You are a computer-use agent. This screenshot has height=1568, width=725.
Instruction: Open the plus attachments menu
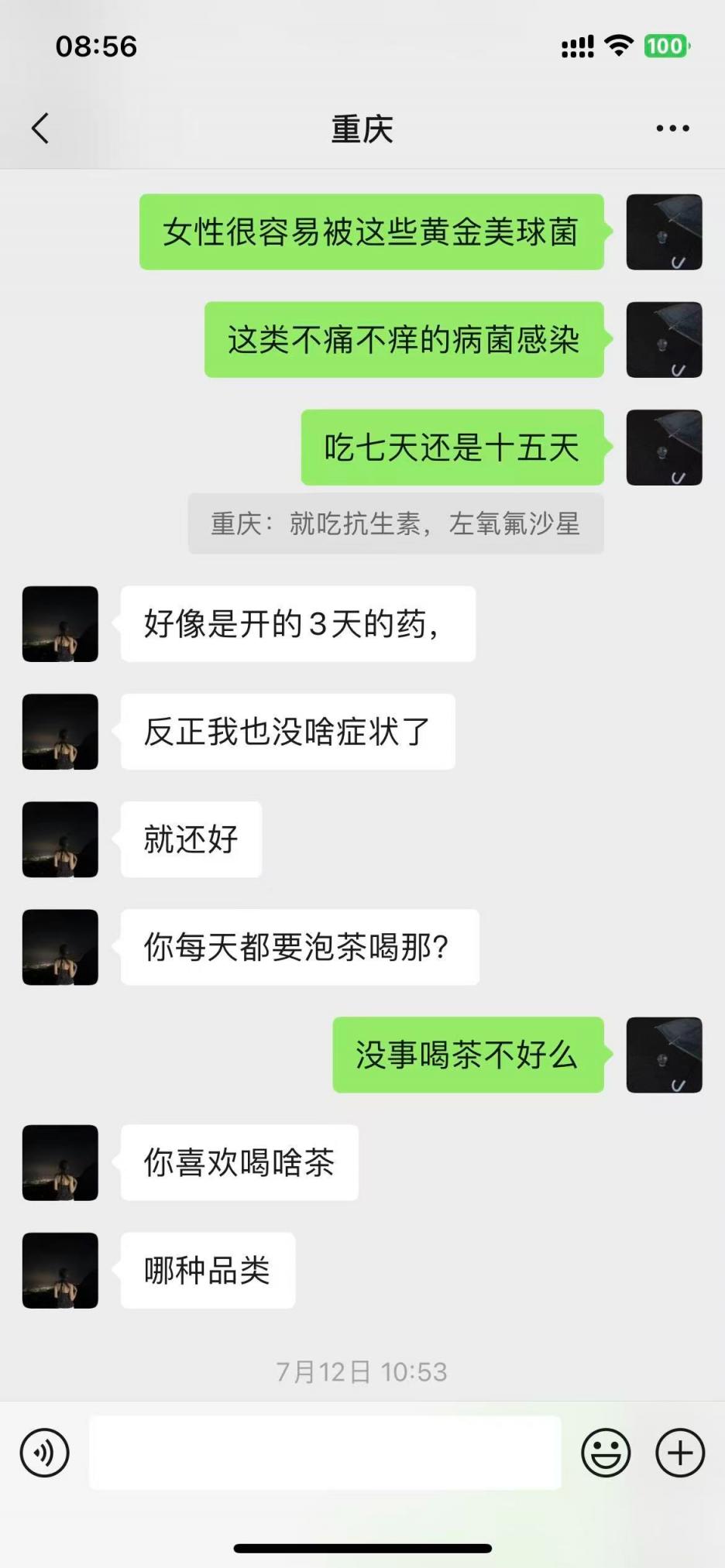pyautogui.click(x=680, y=1452)
